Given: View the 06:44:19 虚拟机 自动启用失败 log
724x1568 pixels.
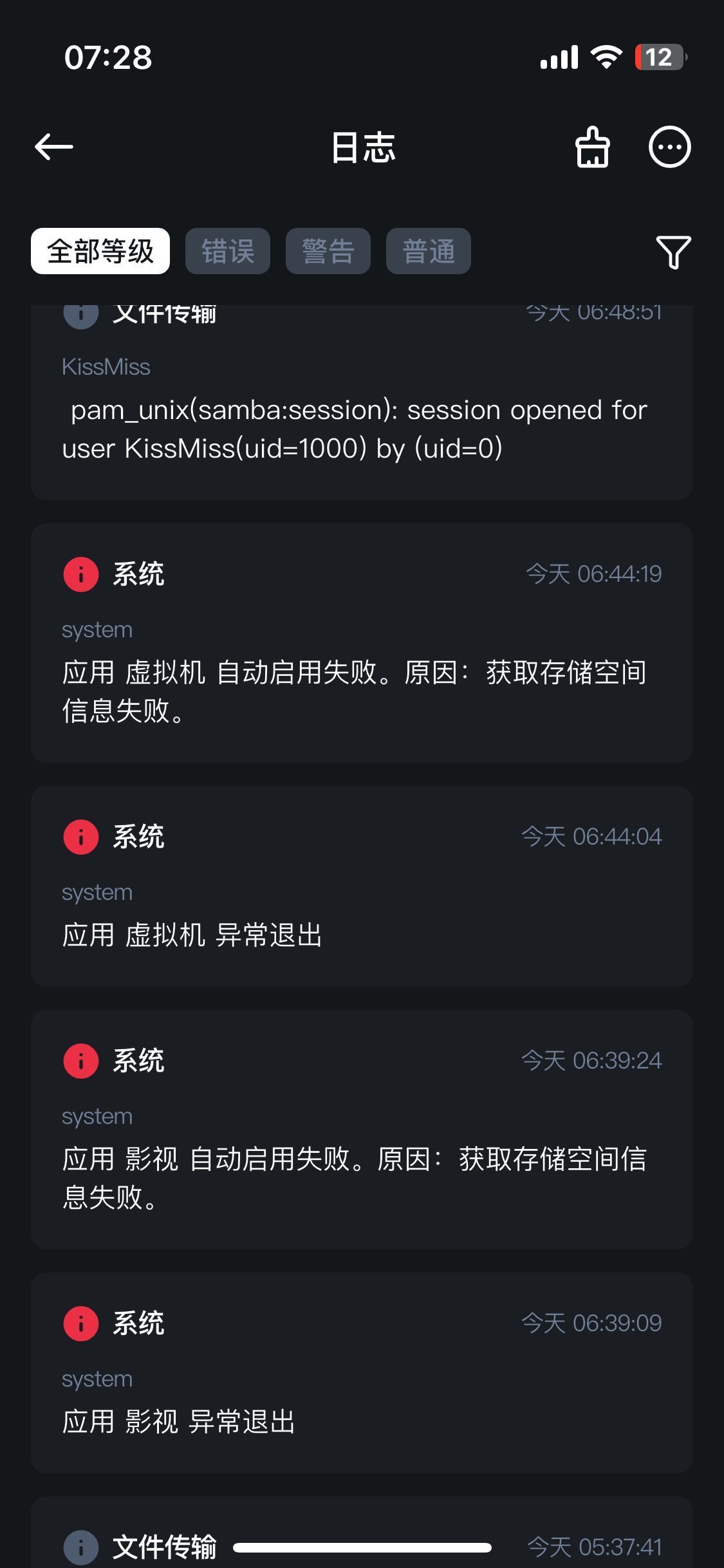Looking at the screenshot, I should tap(362, 642).
